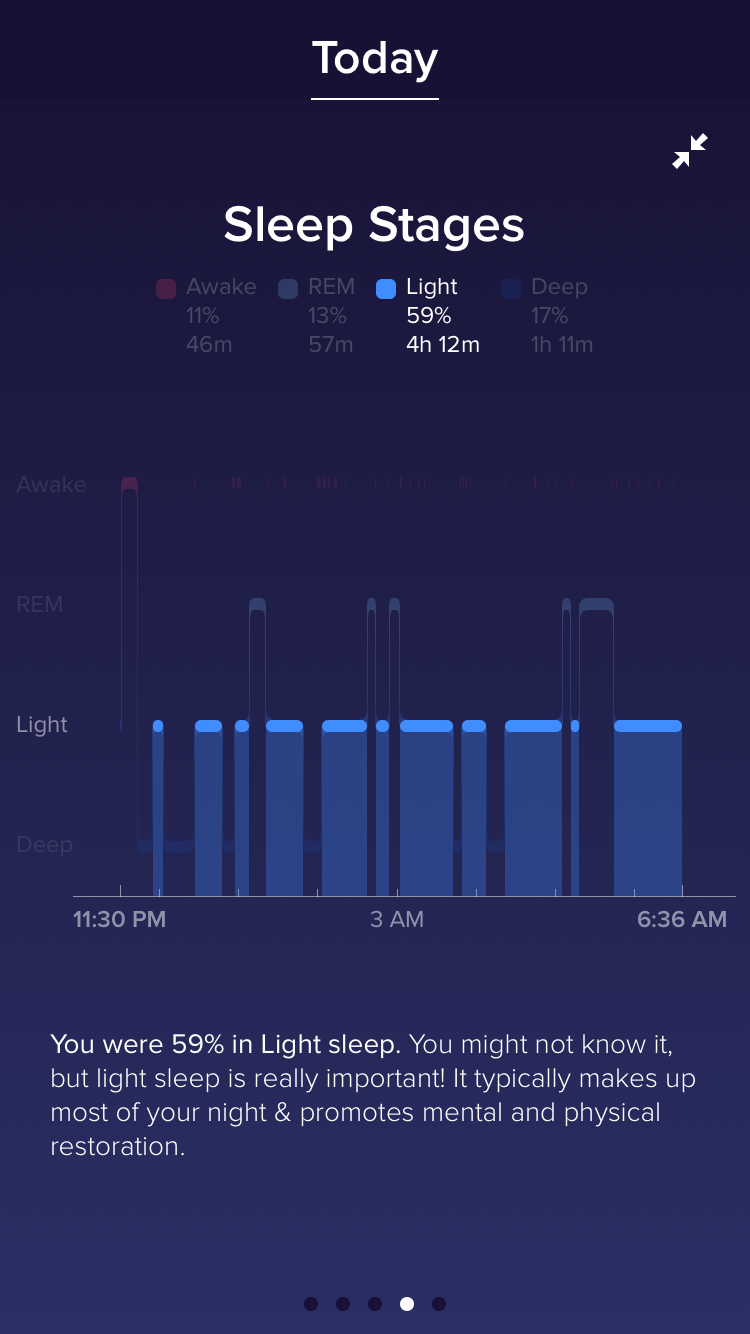The width and height of the screenshot is (750, 1334).
Task: Highlight the Awake sleep stage
Action: click(x=207, y=314)
